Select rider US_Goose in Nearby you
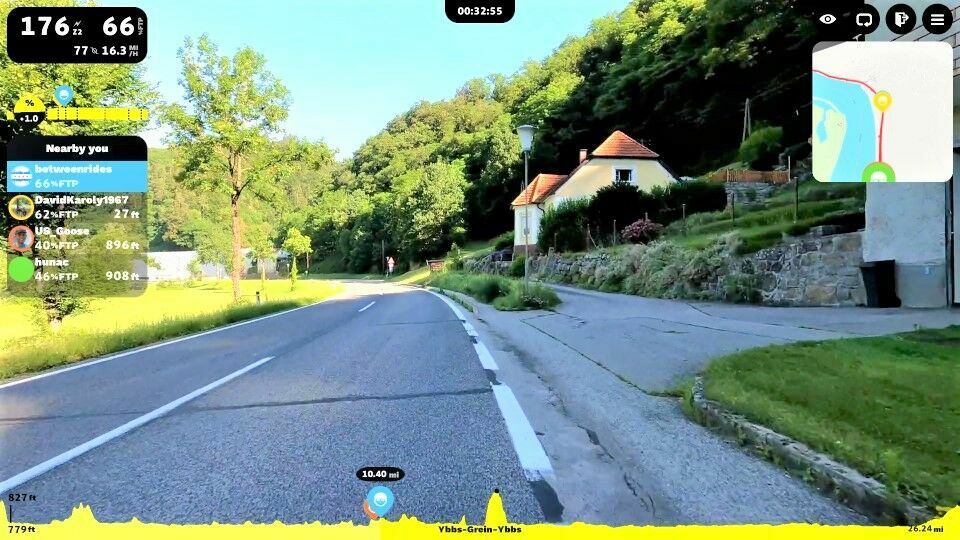This screenshot has height=540, width=960. (77, 238)
